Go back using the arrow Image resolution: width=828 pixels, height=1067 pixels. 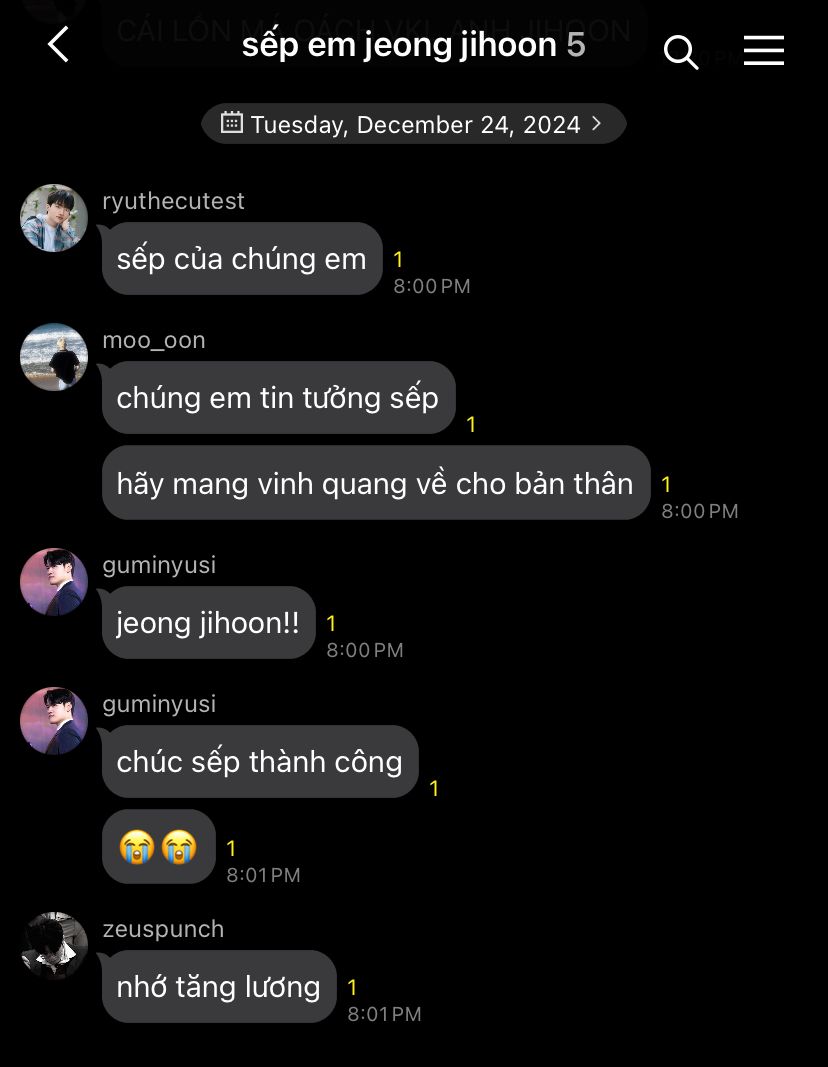pos(59,45)
